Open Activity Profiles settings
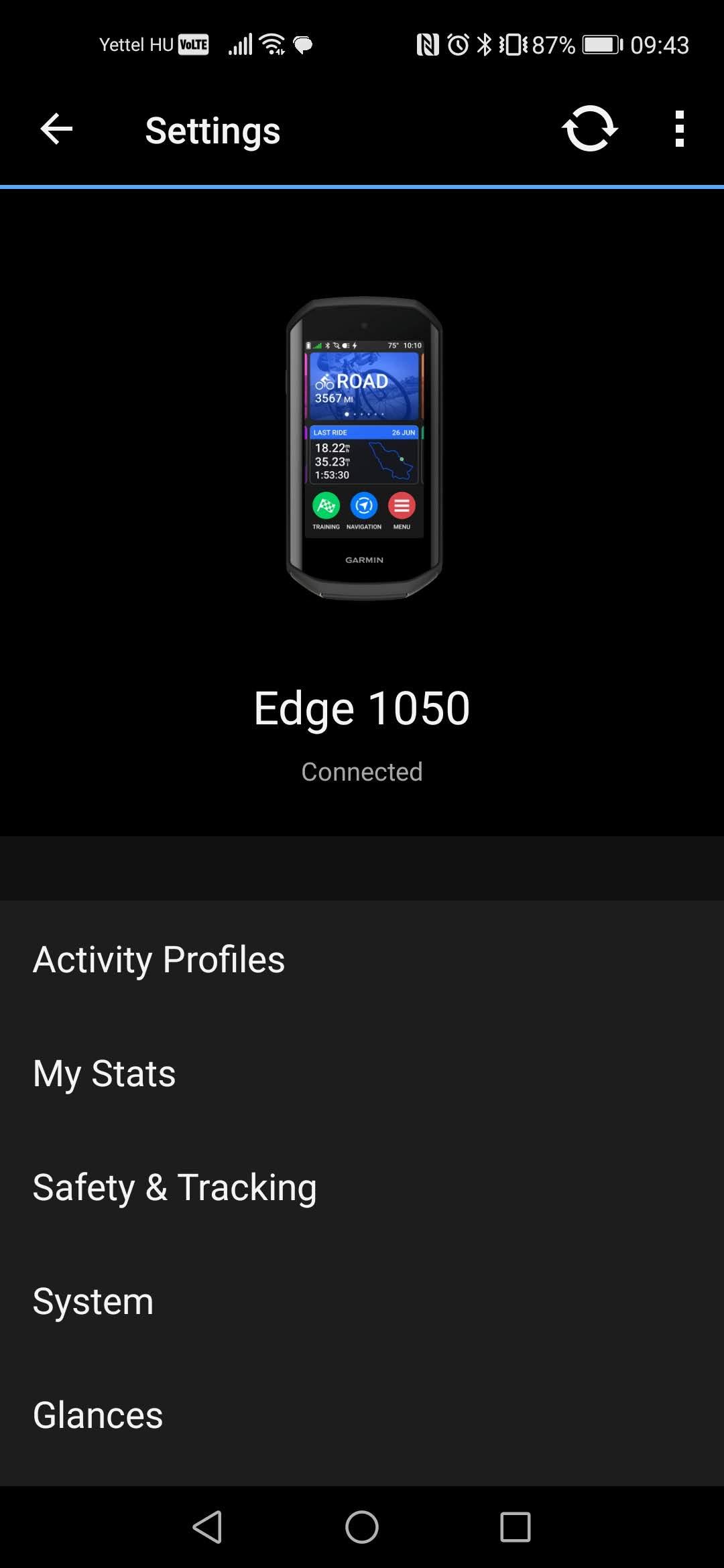The width and height of the screenshot is (724, 1568). 159,959
